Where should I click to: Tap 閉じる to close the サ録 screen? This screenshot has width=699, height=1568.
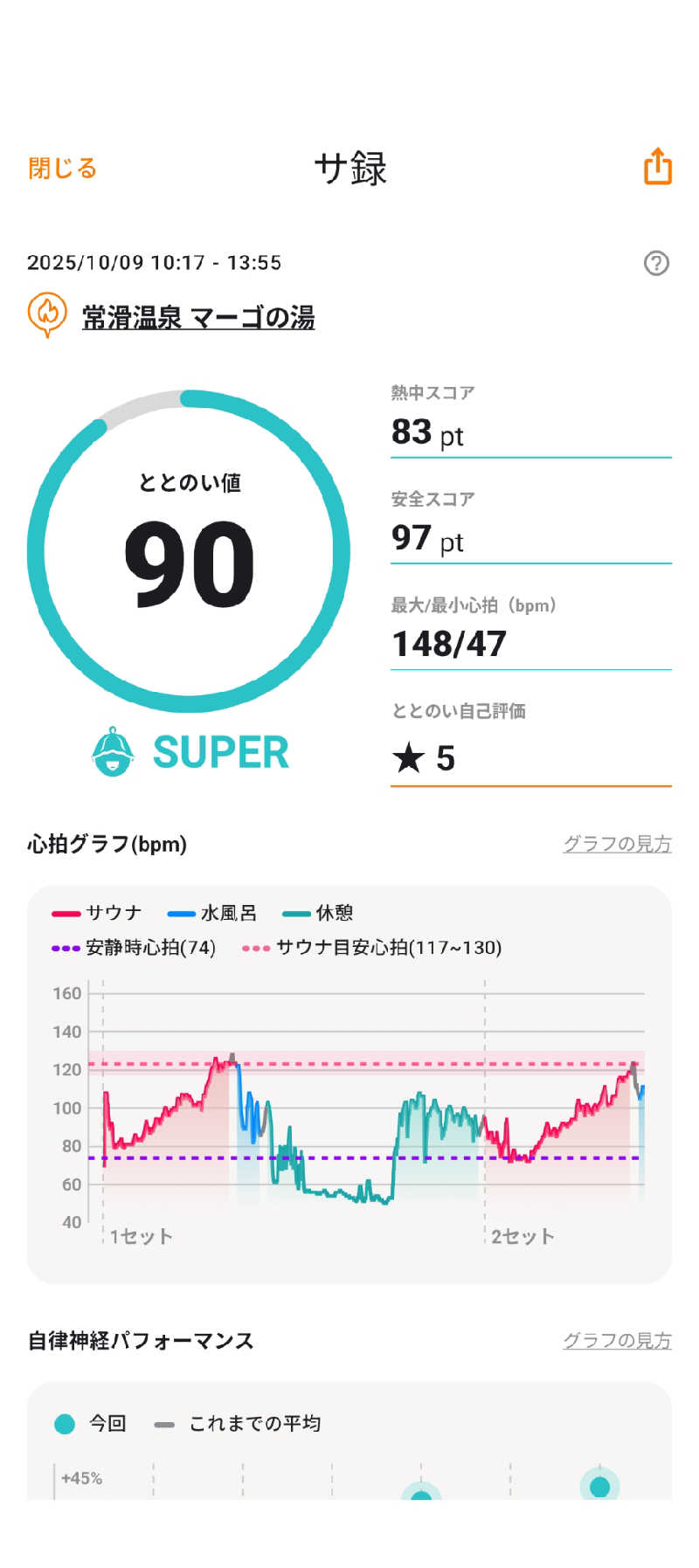(x=62, y=168)
